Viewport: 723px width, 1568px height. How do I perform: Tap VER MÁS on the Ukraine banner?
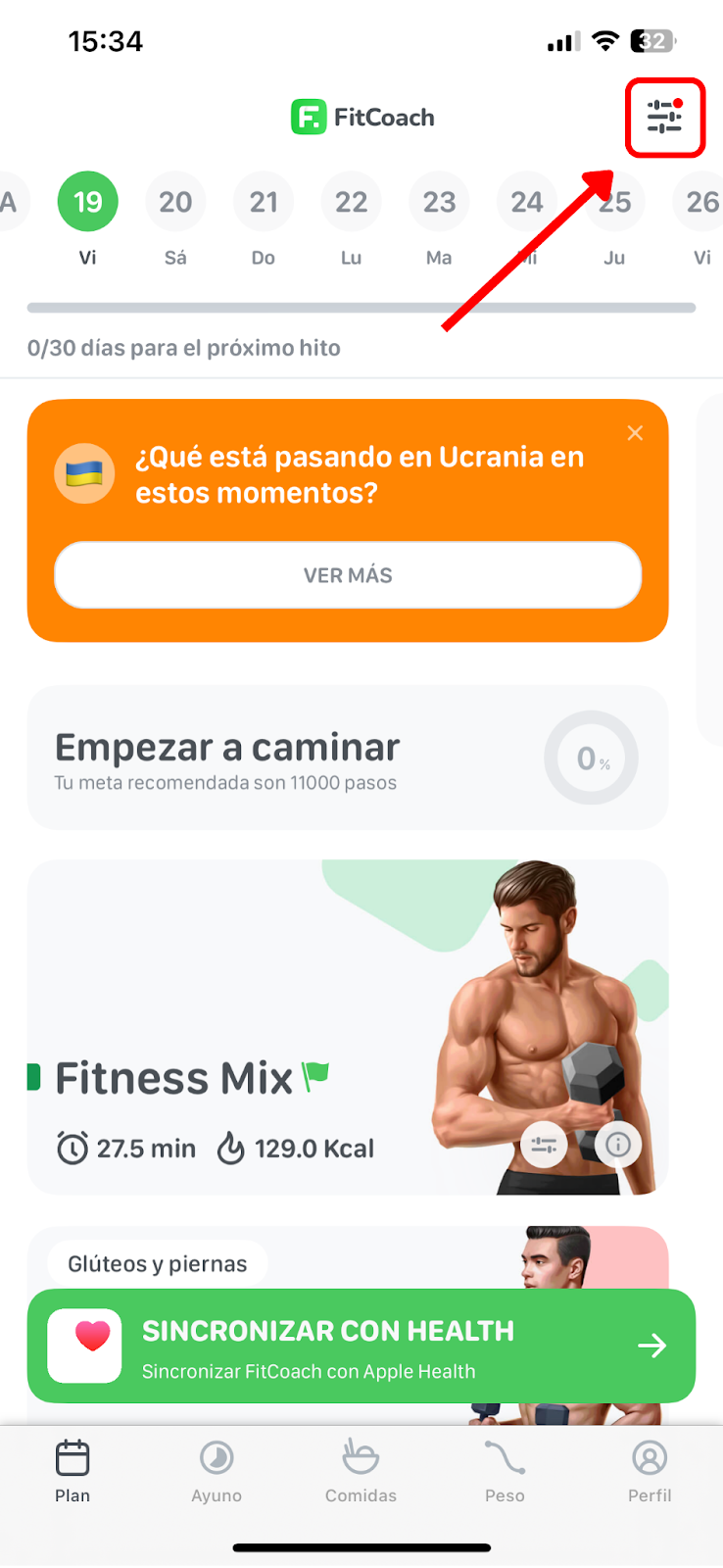point(348,575)
